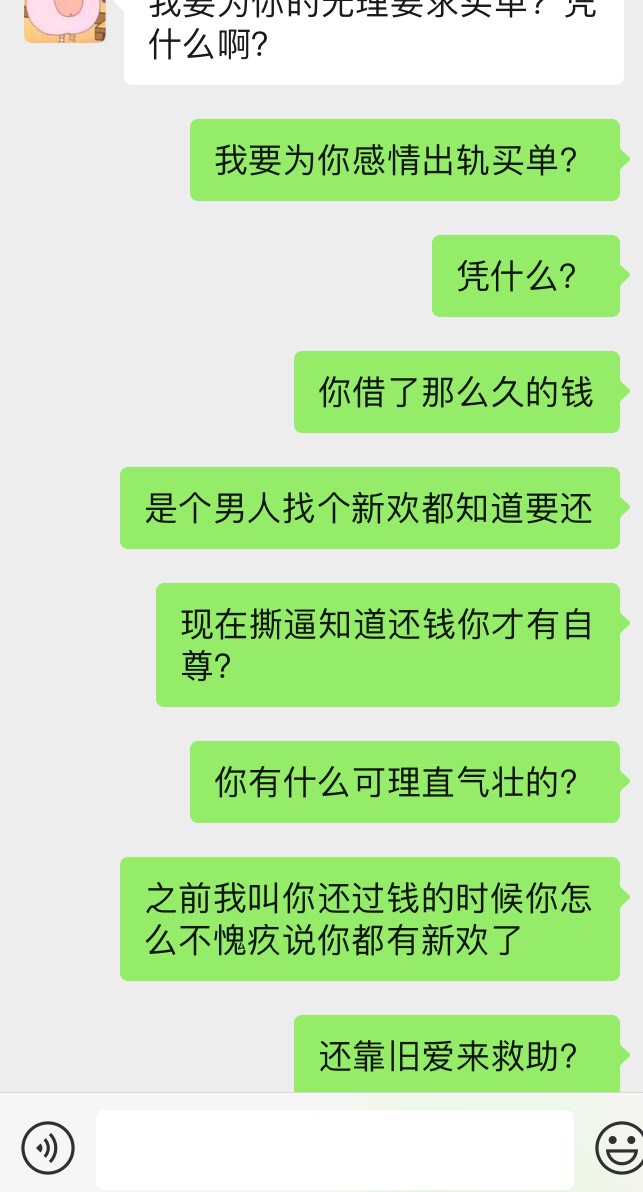Open the contact's pig avatar profile
The image size is (643, 1192).
tap(65, 21)
